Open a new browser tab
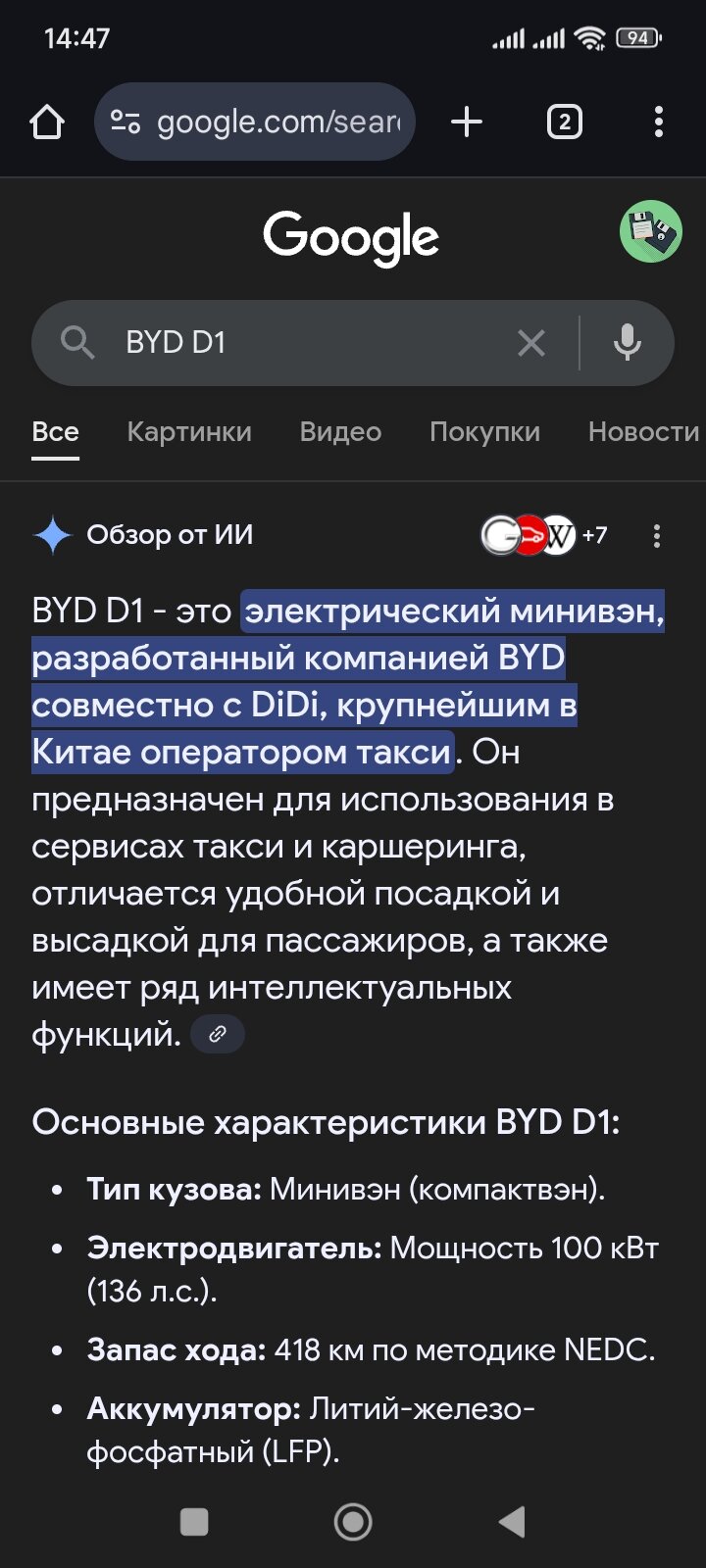Screen dimensions: 706x1568 tap(467, 122)
